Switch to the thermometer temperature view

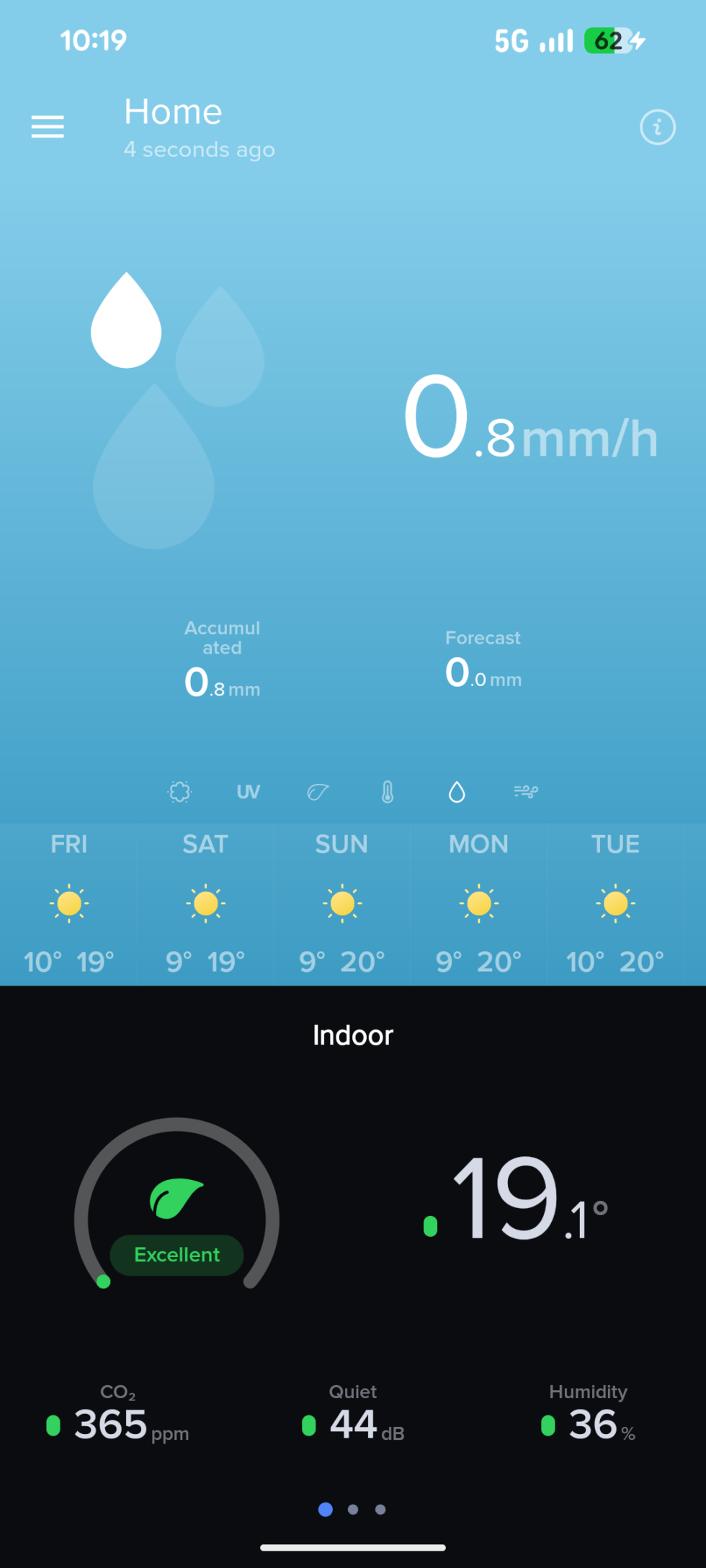[388, 792]
